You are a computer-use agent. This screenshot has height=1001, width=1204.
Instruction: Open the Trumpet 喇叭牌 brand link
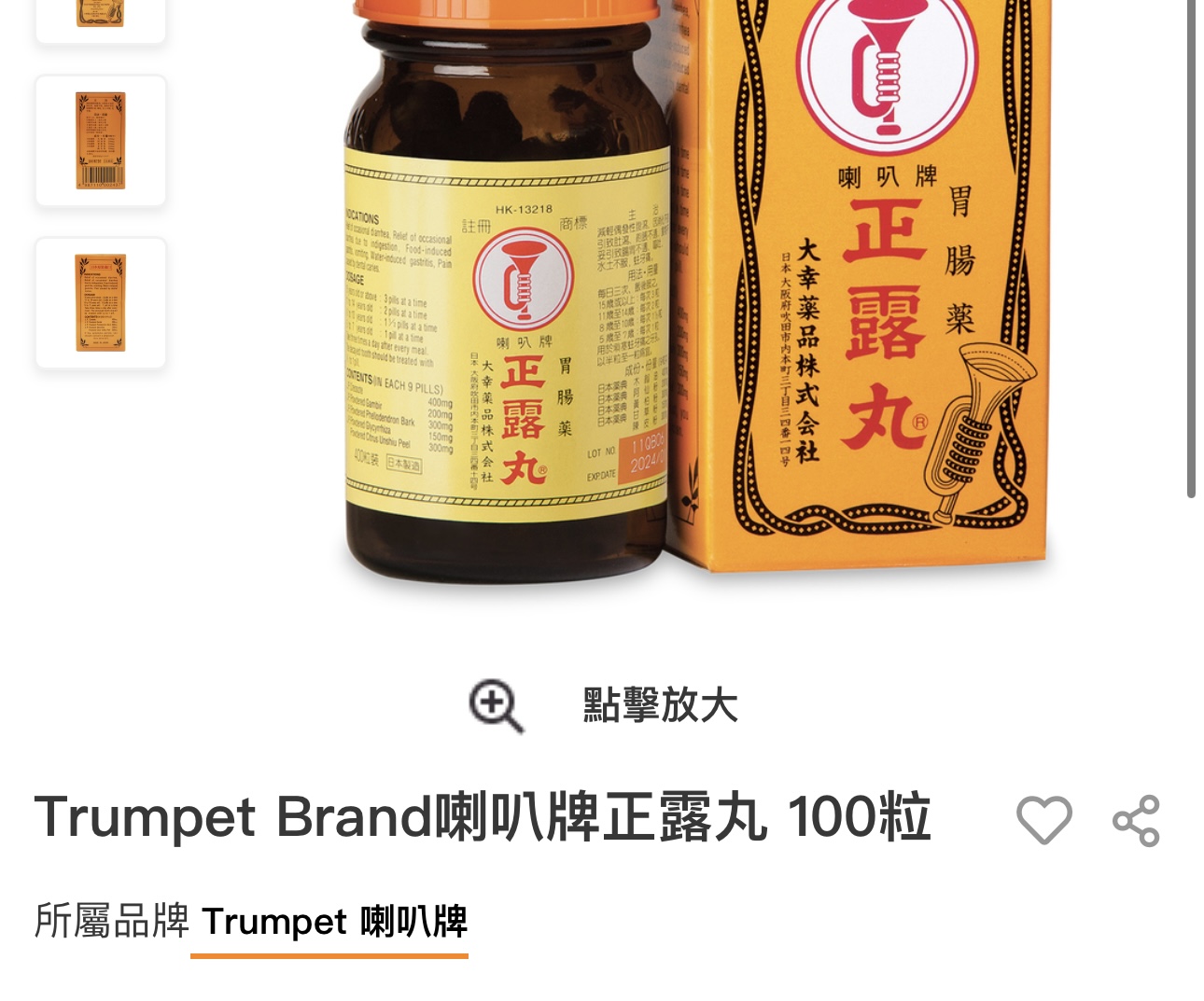(x=333, y=922)
